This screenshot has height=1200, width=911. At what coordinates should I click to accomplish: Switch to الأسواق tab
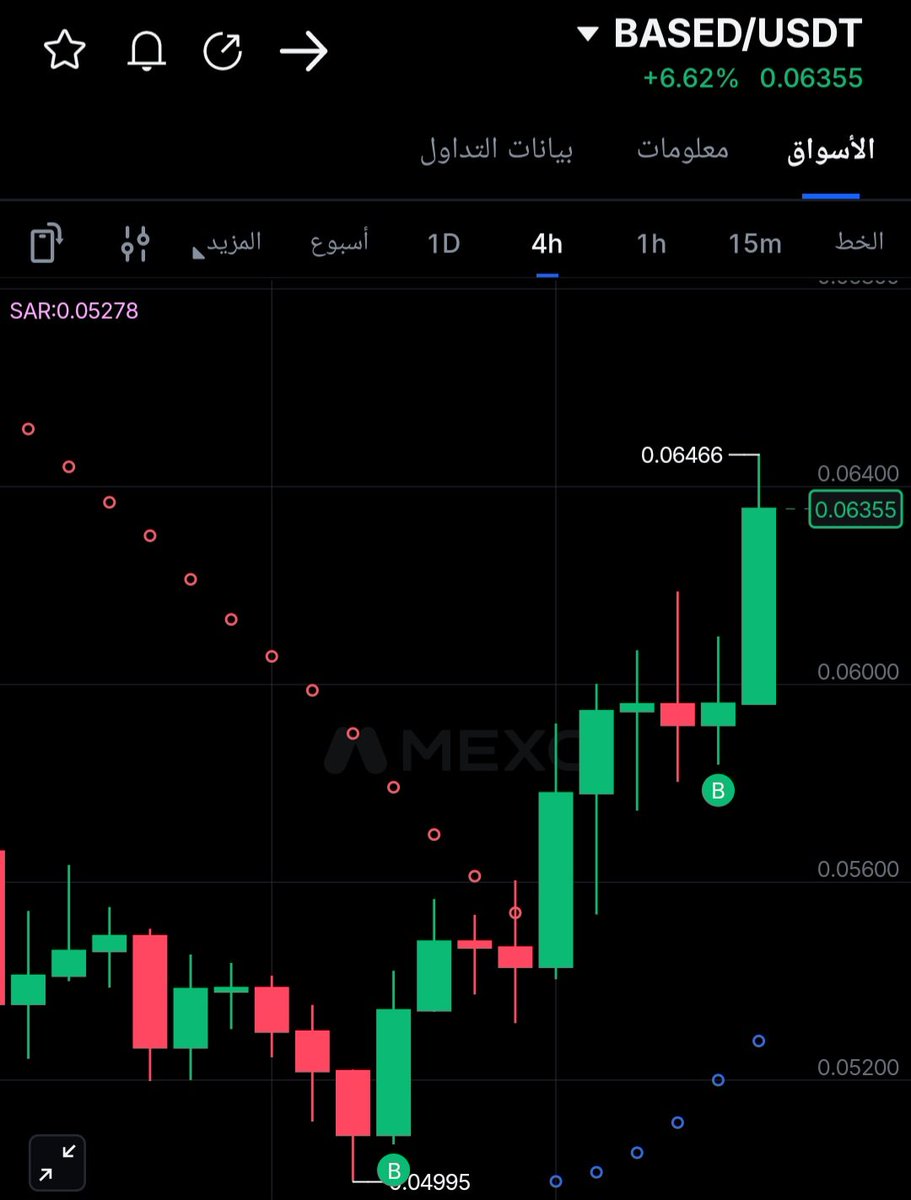coord(831,150)
